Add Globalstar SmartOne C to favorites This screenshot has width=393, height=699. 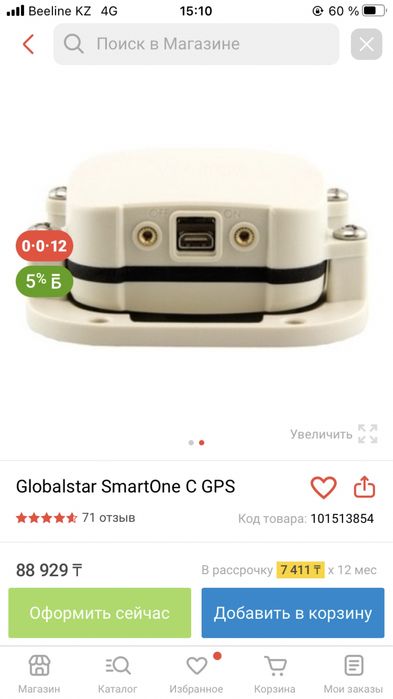click(323, 487)
